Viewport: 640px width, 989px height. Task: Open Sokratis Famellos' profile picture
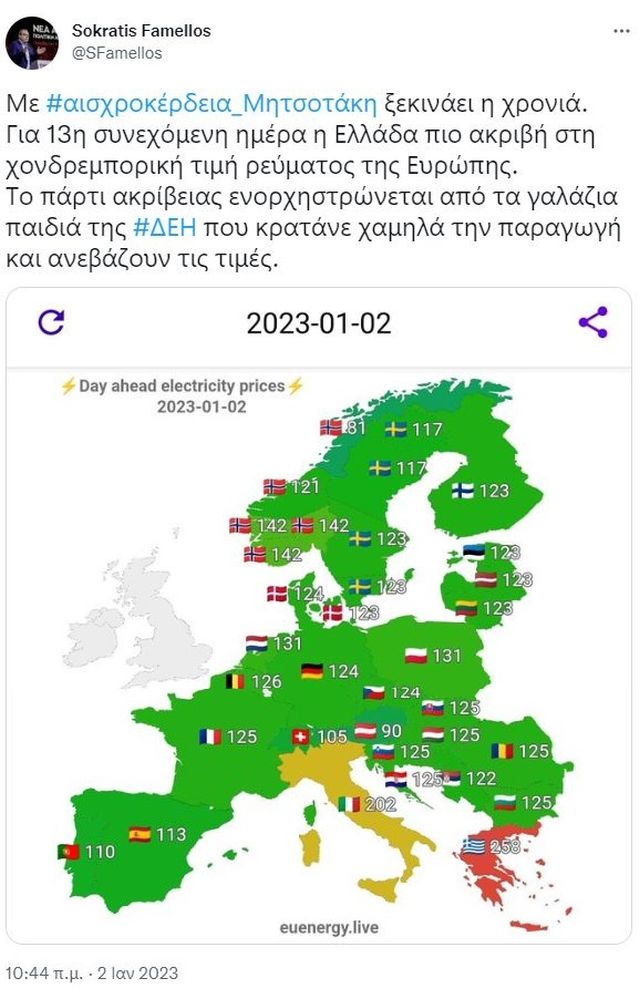[32, 42]
